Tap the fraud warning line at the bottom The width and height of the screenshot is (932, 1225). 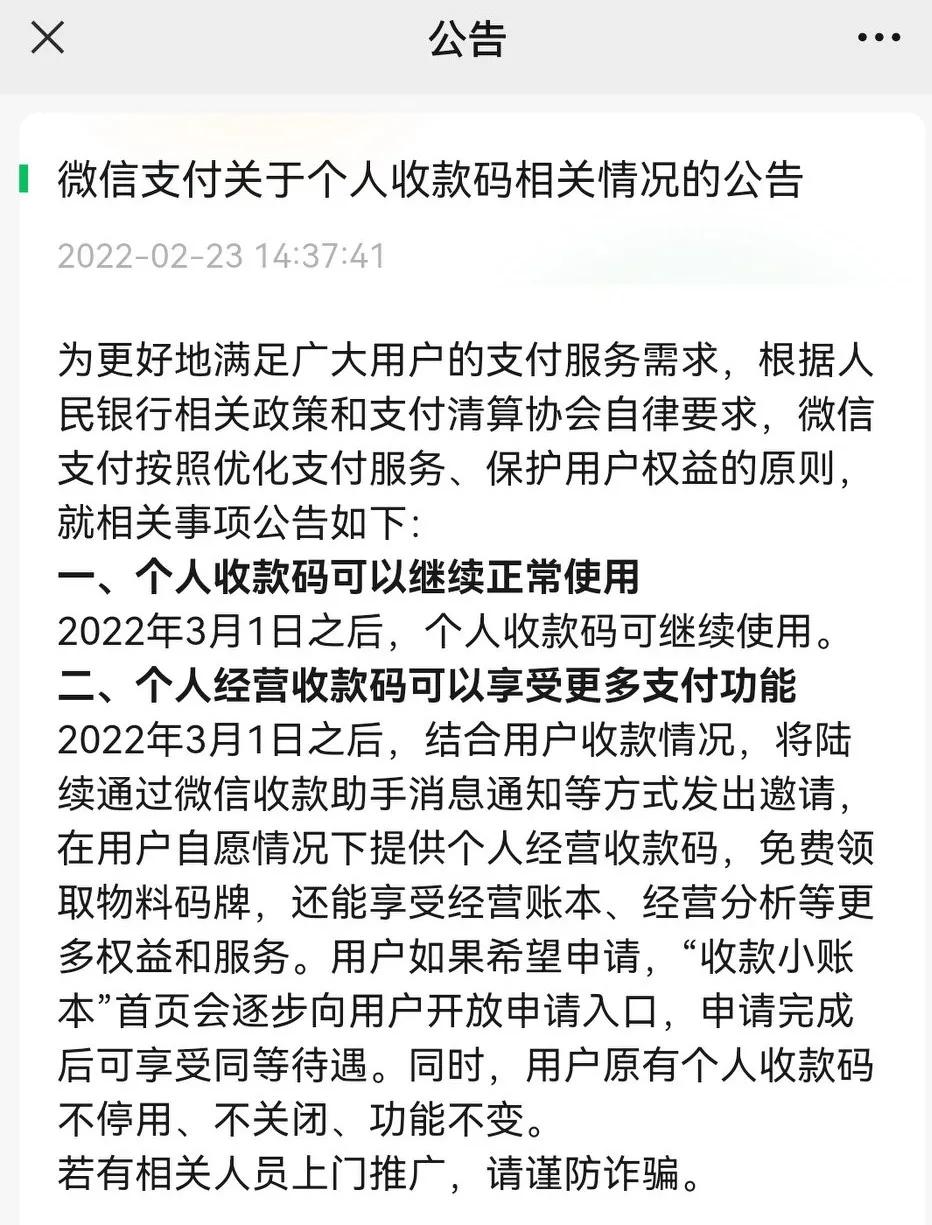pyautogui.click(x=380, y=1175)
